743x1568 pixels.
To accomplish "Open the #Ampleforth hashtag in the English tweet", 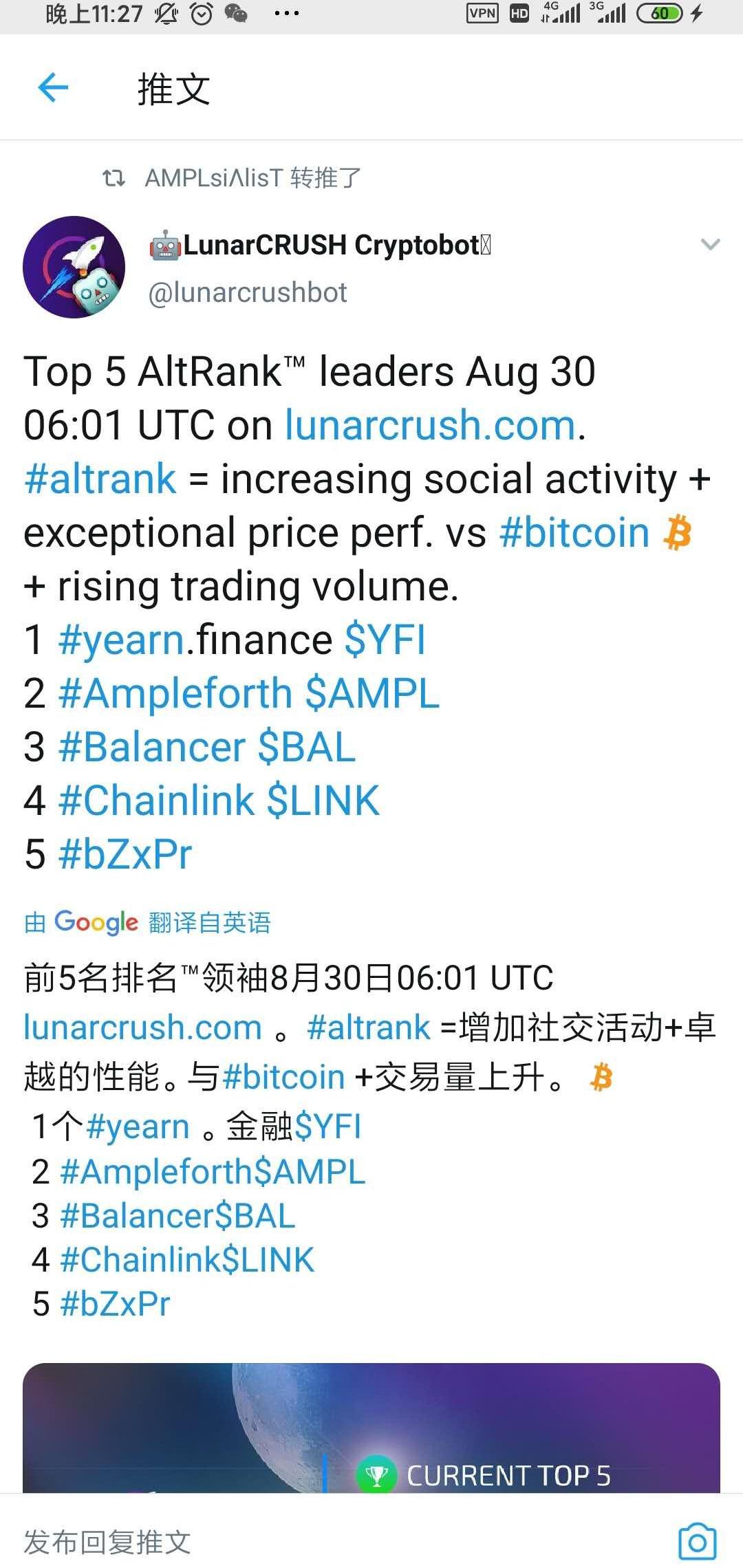I will click(x=175, y=693).
